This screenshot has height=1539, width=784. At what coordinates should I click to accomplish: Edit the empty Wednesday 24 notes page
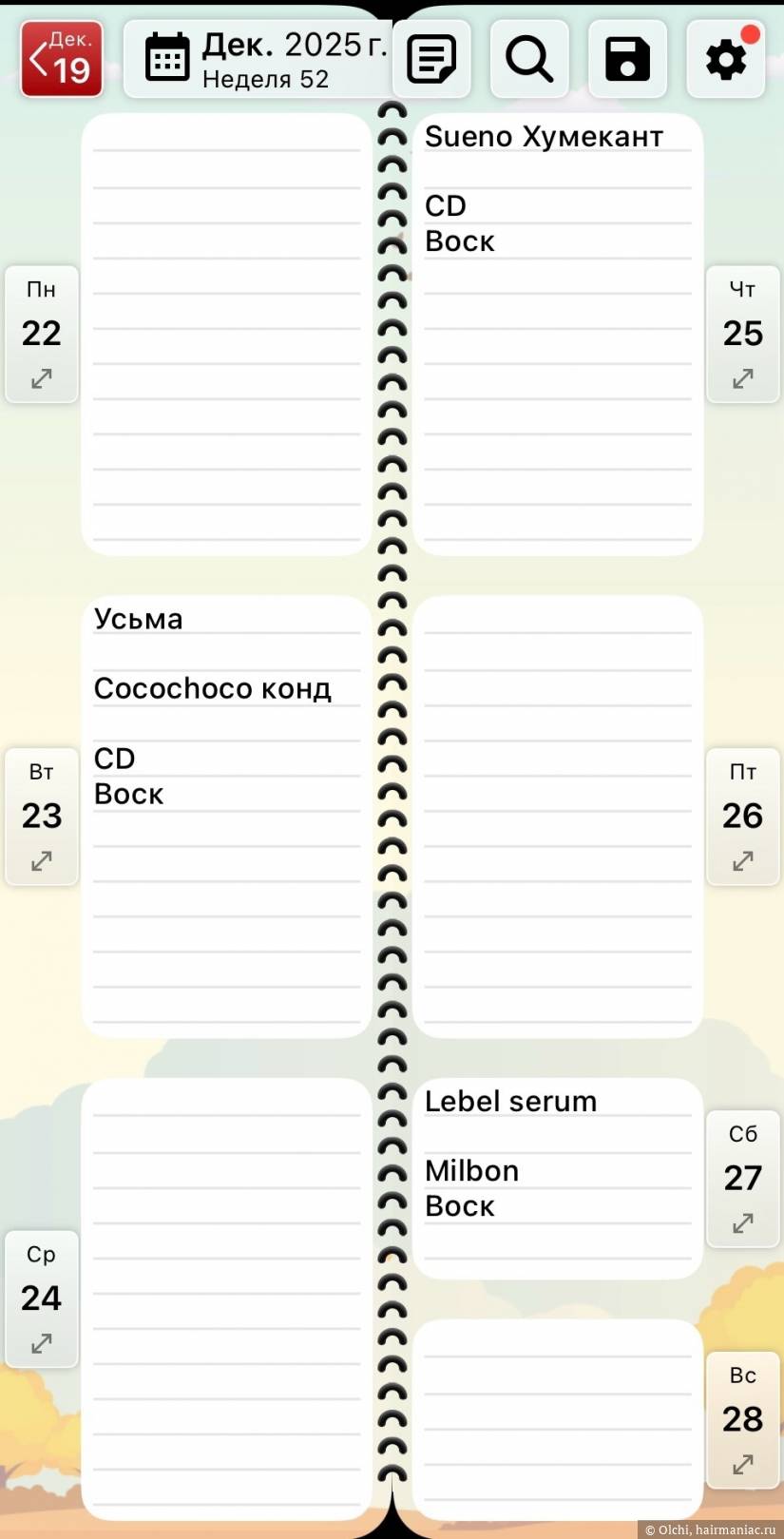tap(226, 1298)
